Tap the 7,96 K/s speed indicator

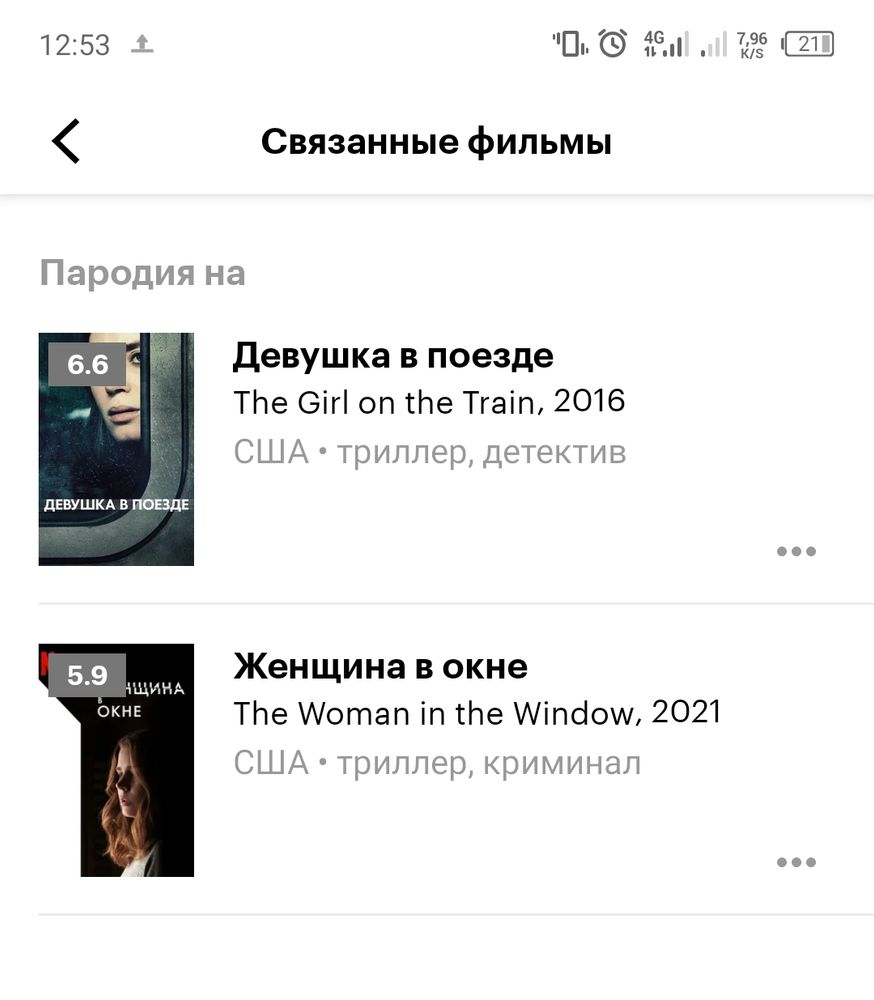(x=750, y=44)
